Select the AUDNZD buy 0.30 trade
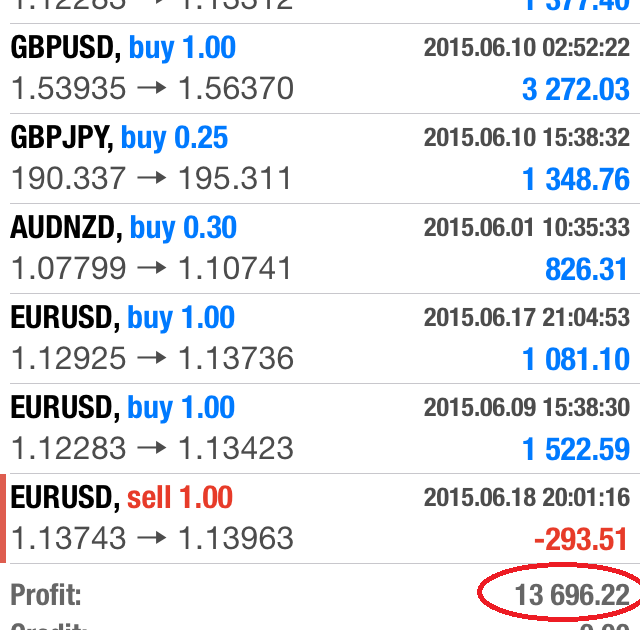This screenshot has height=630, width=640. (x=320, y=248)
